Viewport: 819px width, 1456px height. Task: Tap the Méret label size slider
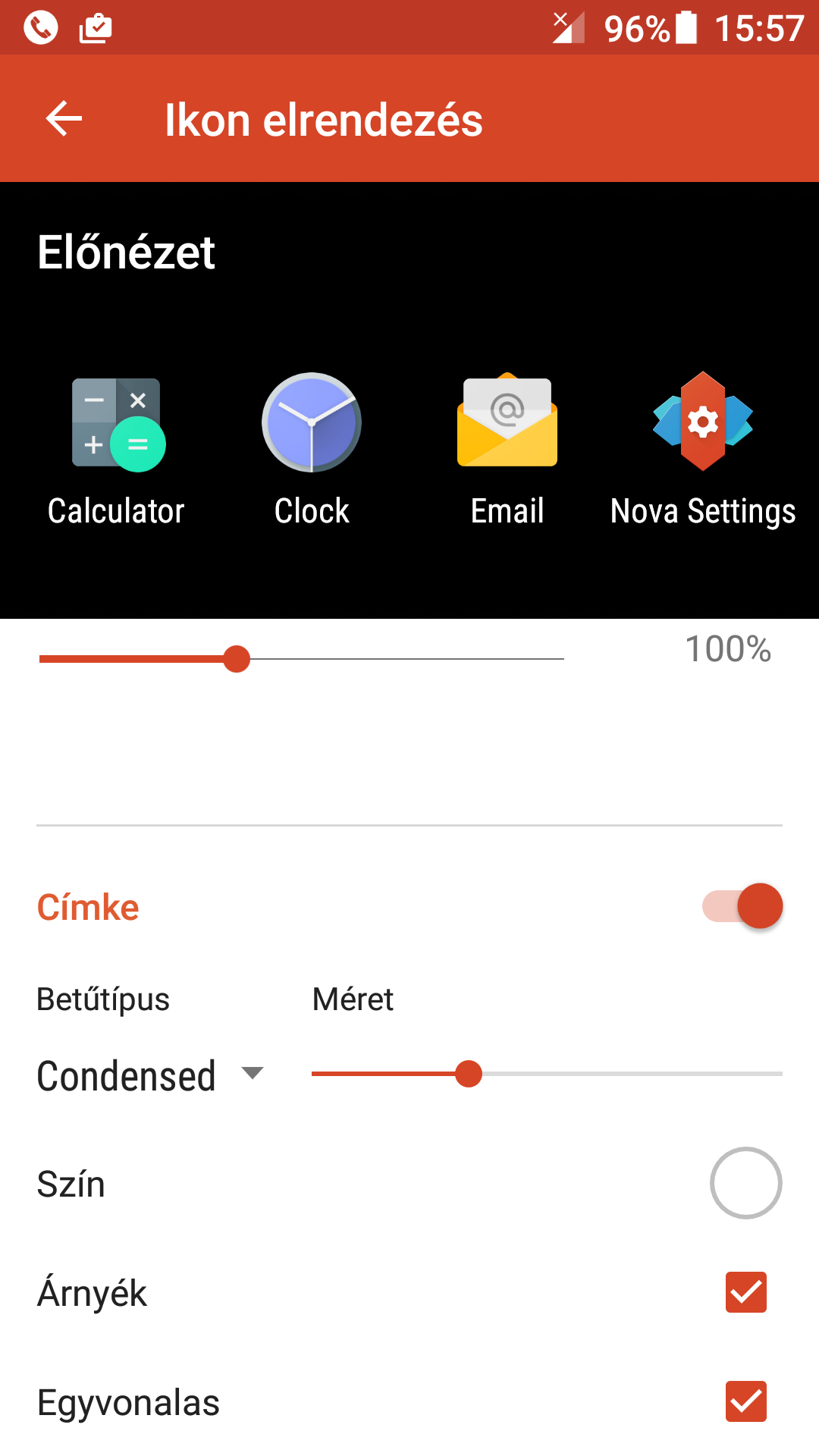click(469, 1074)
